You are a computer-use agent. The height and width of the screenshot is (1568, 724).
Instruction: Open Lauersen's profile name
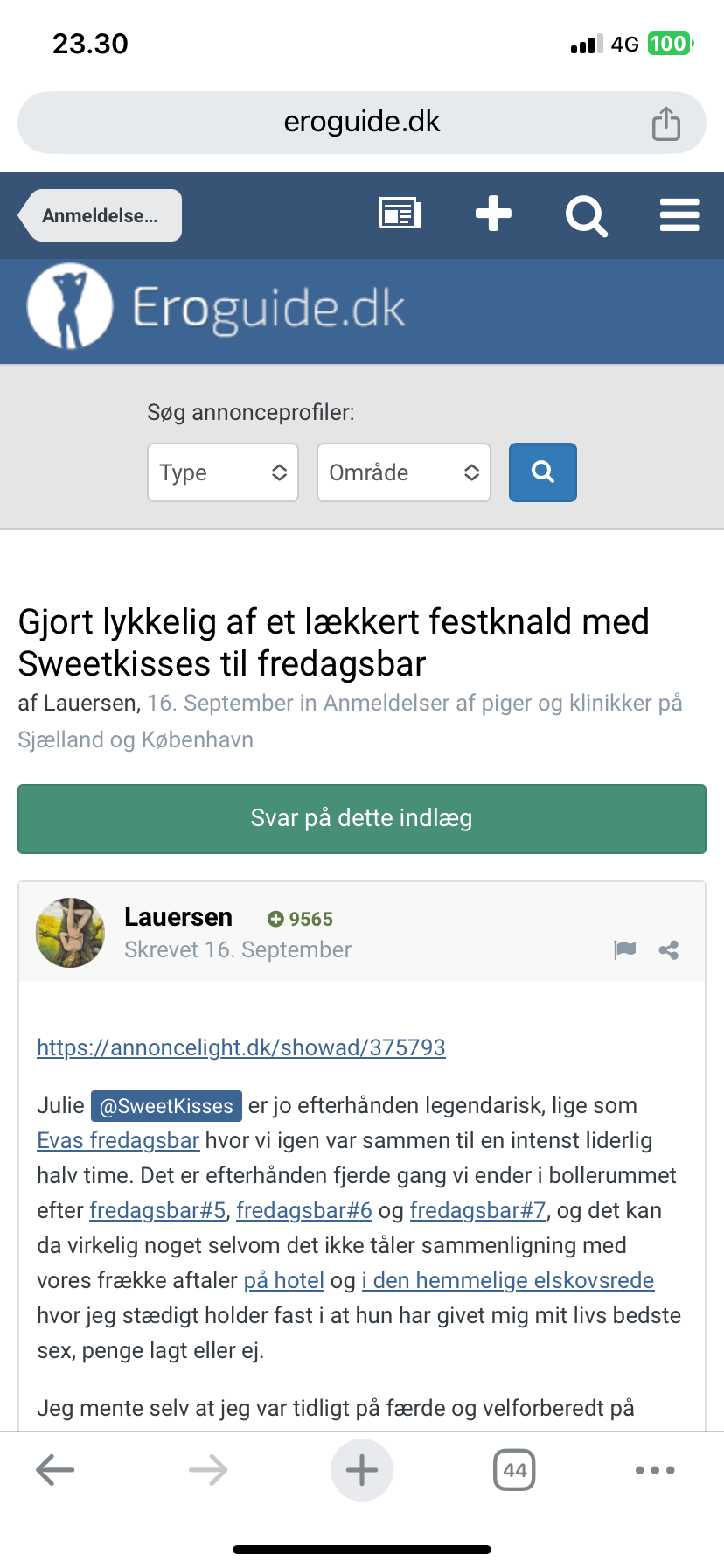click(x=178, y=917)
